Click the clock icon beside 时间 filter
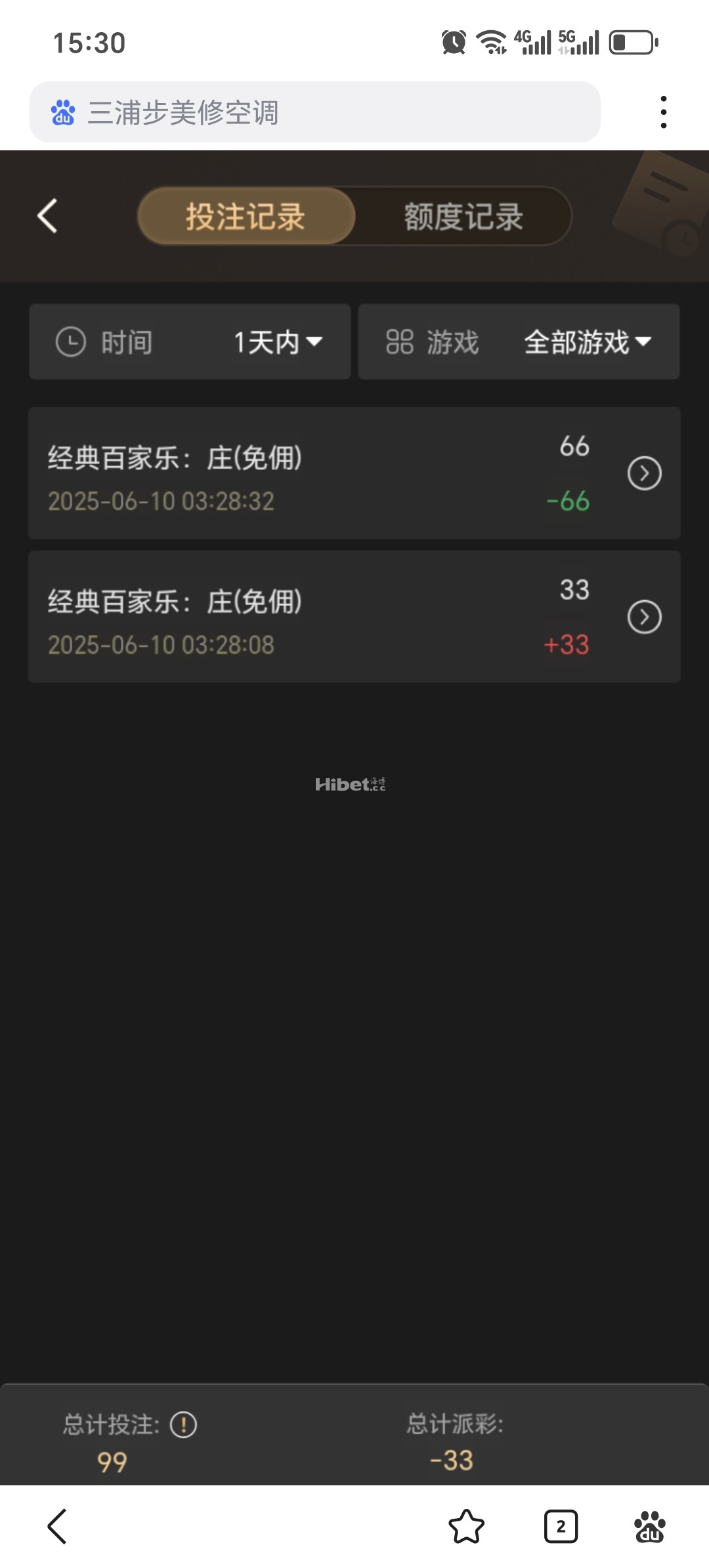 (x=72, y=342)
